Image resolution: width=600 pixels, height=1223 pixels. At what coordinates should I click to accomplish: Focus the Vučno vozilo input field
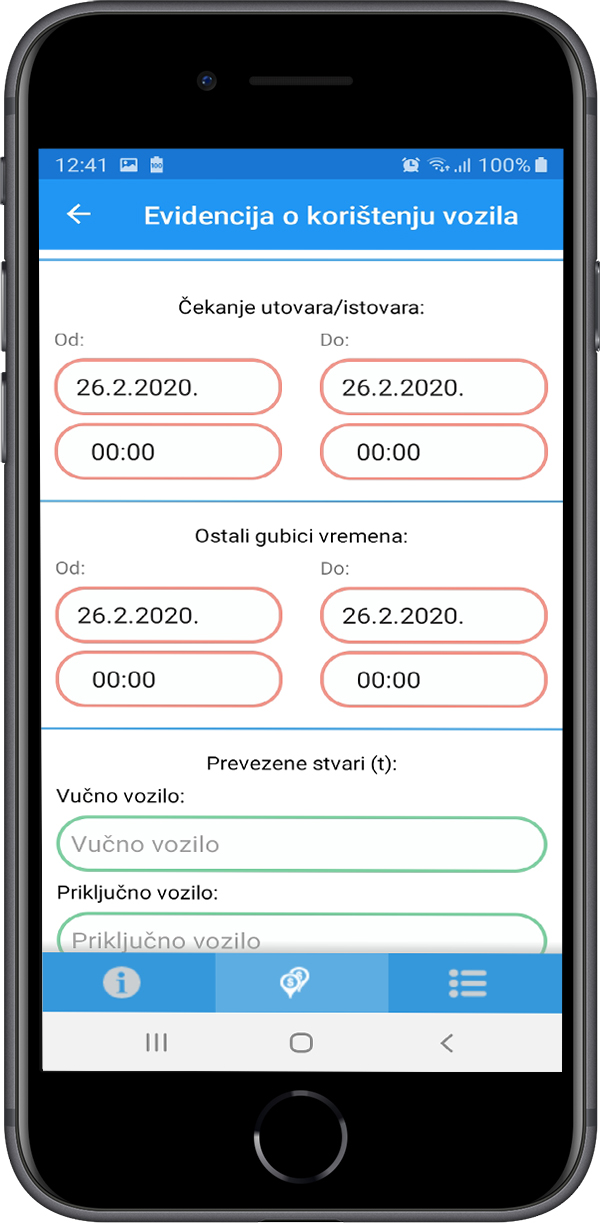coord(302,844)
